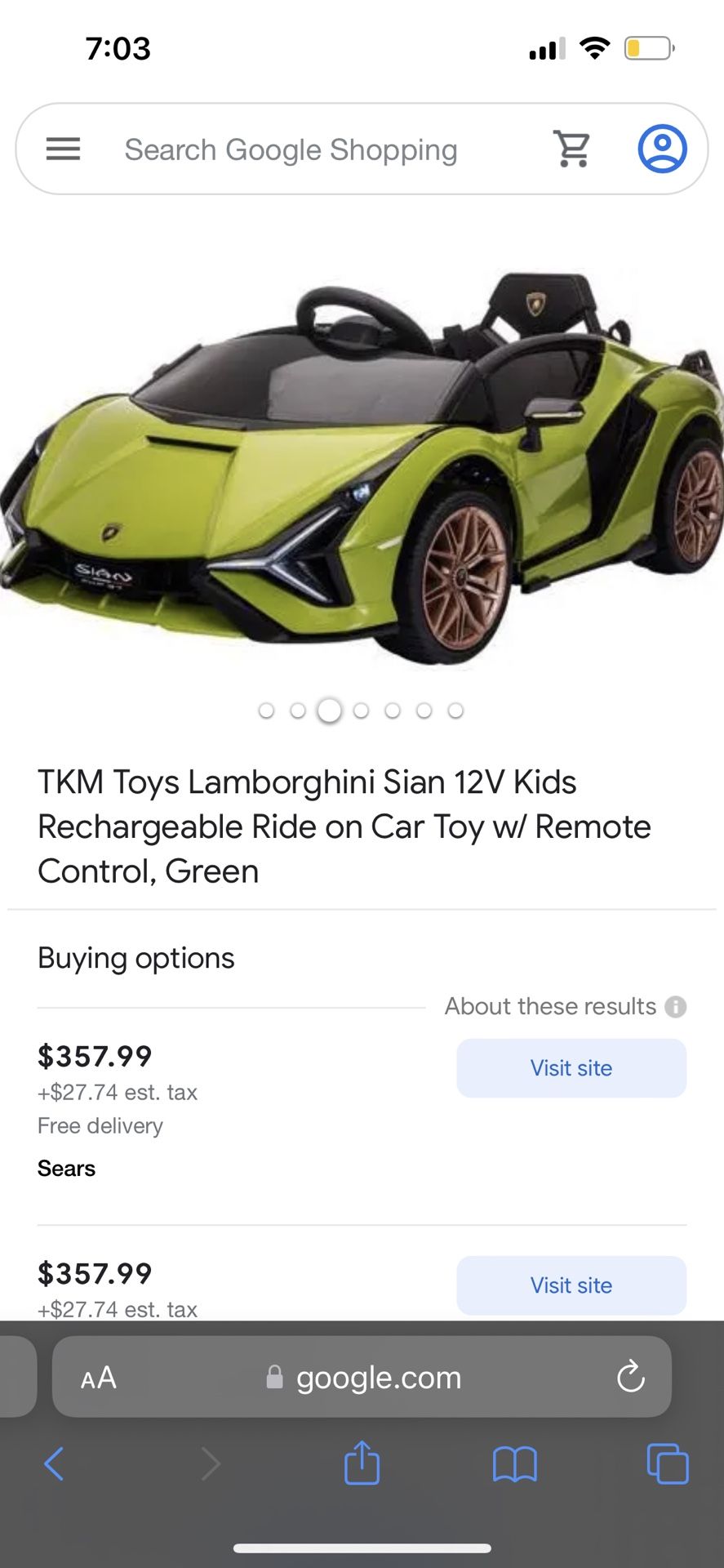Open the Safari tab switcher
The width and height of the screenshot is (724, 1568).
click(x=666, y=1464)
